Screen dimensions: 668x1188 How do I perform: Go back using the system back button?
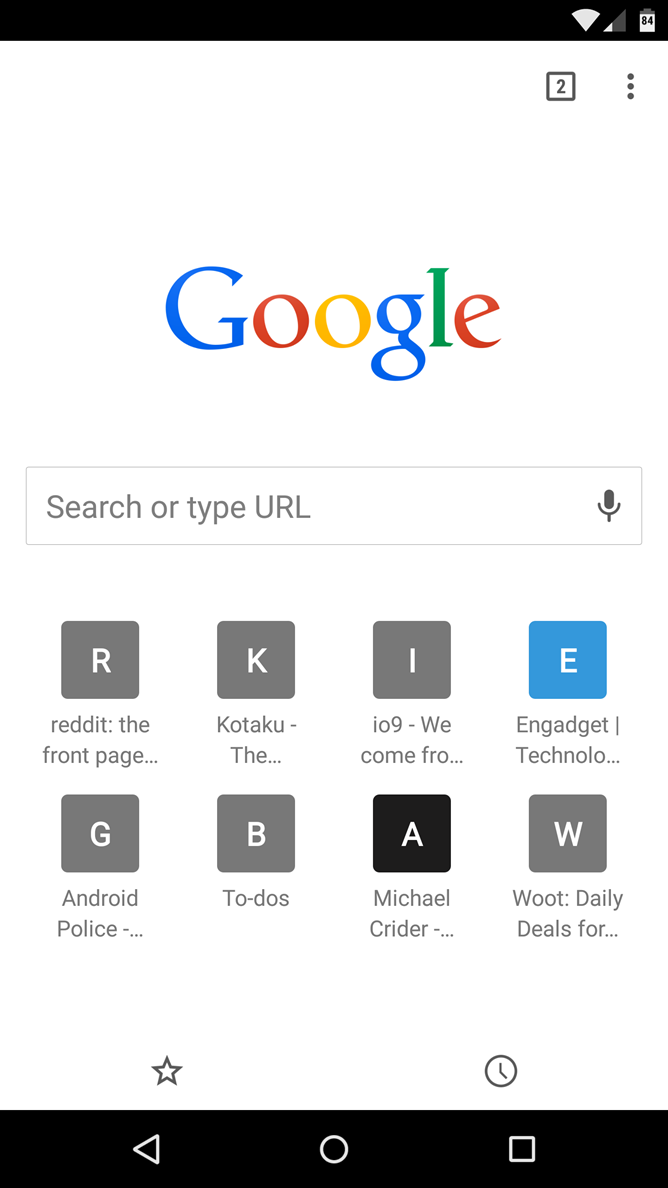click(x=147, y=1149)
